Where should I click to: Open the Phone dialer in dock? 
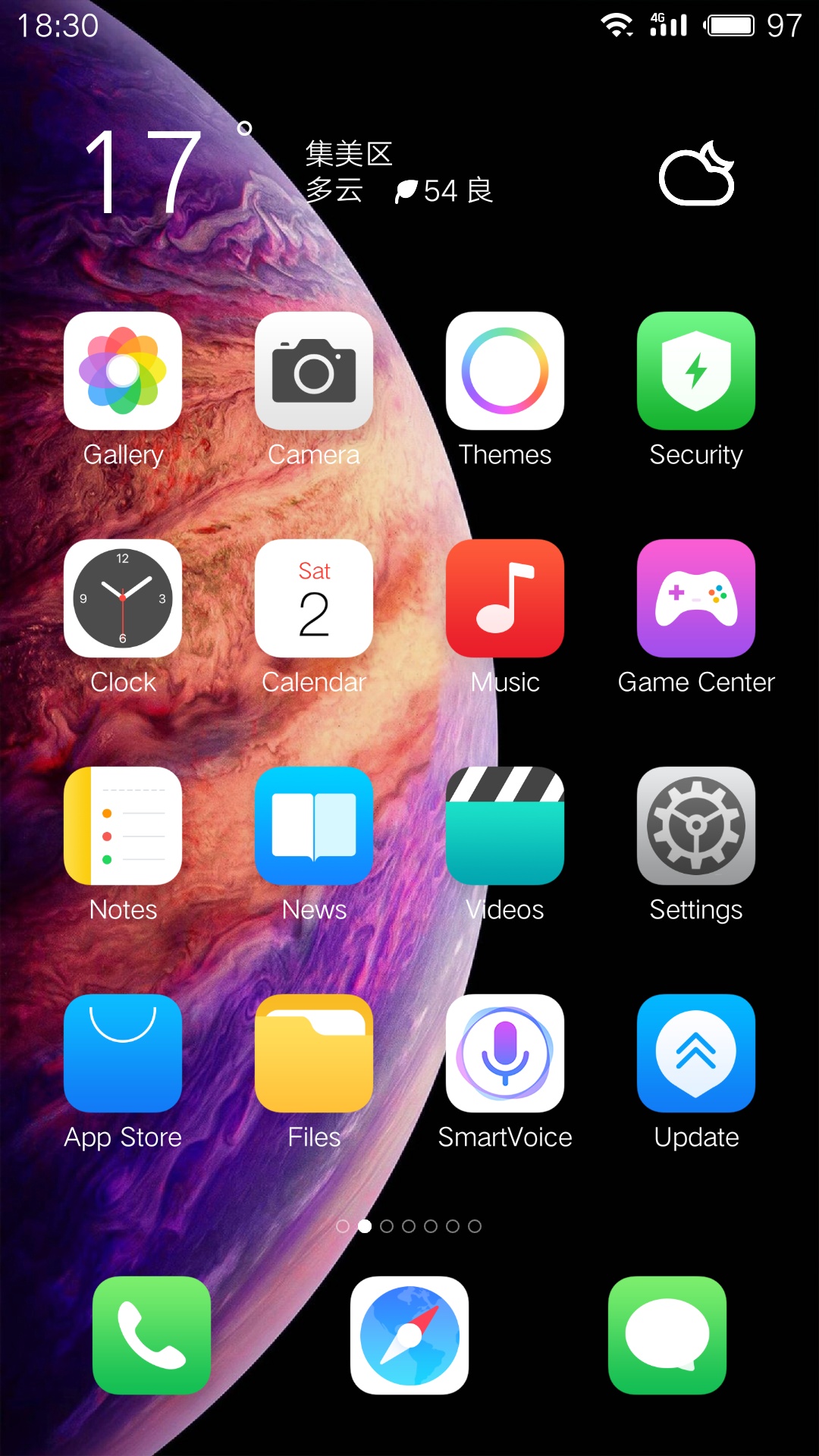tap(152, 1335)
